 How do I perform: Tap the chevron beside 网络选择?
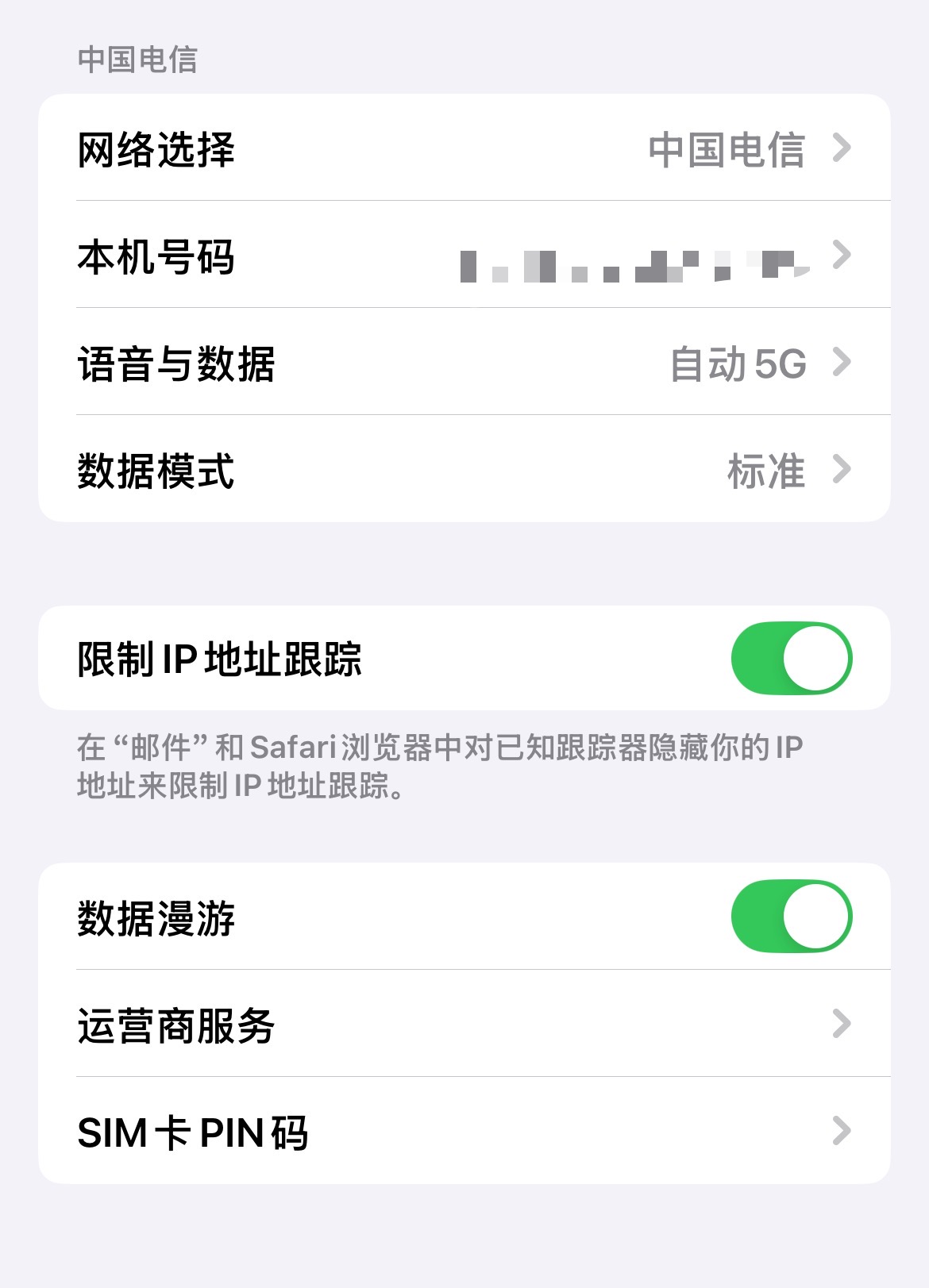tap(842, 149)
